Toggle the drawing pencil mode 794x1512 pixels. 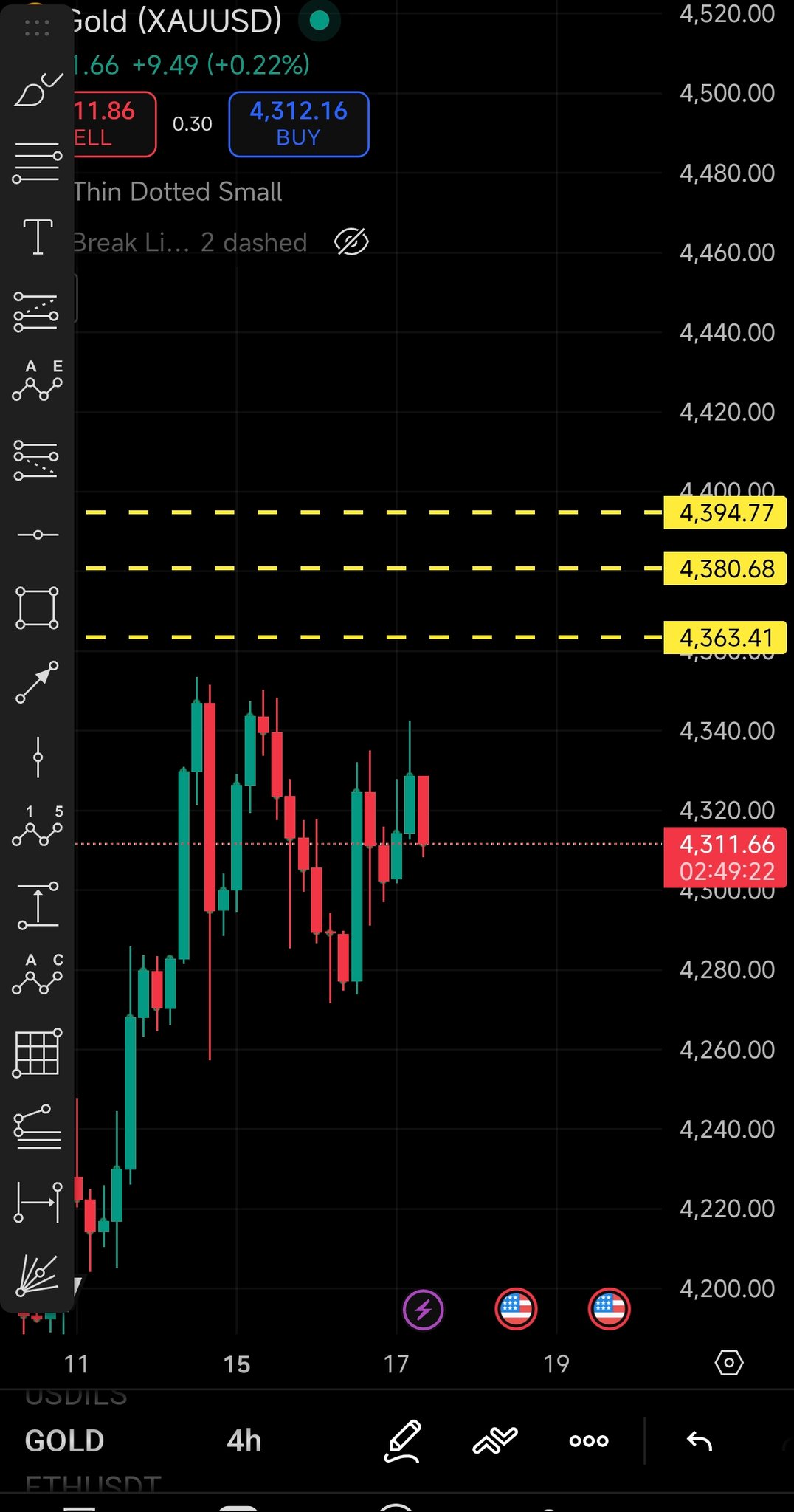click(403, 1440)
